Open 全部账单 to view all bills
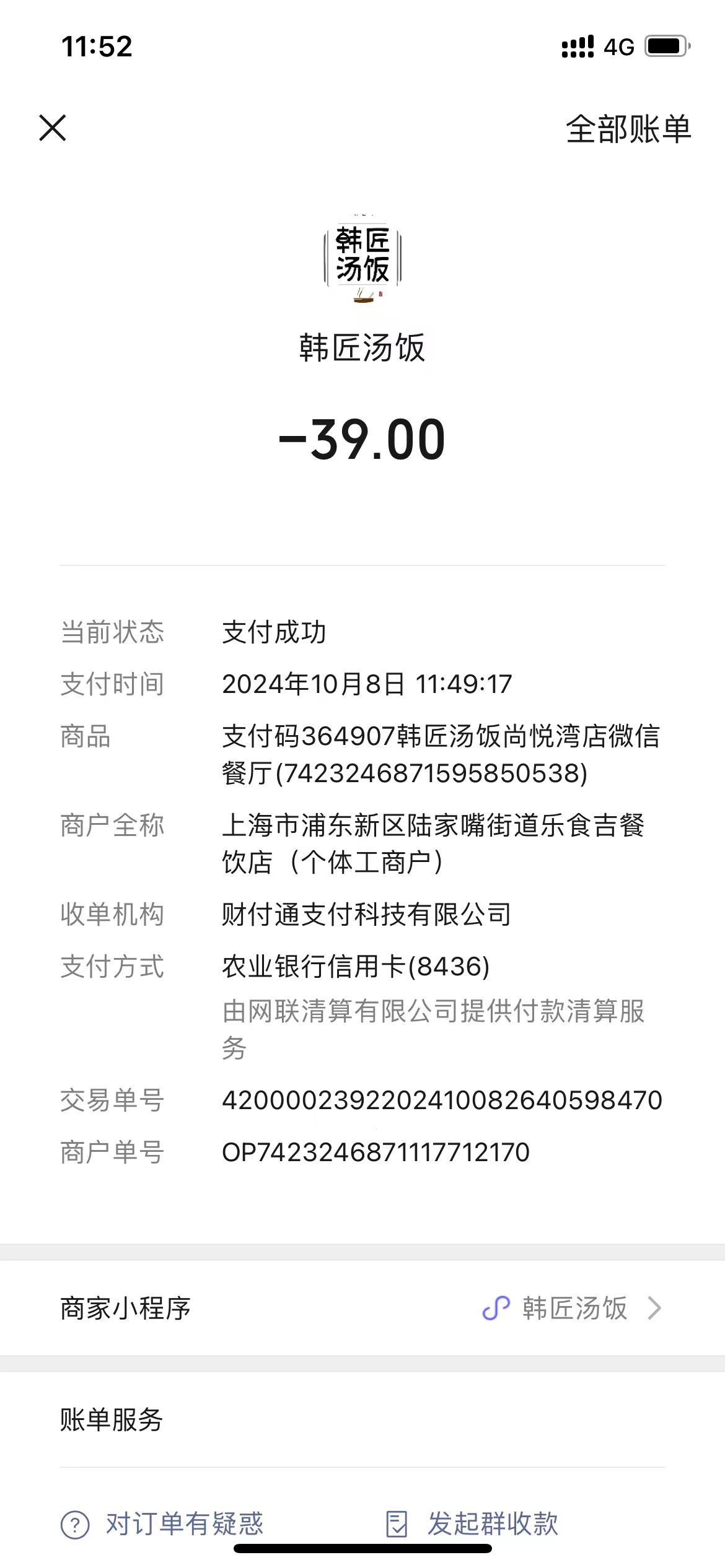This screenshot has height=1568, width=725. tap(628, 129)
